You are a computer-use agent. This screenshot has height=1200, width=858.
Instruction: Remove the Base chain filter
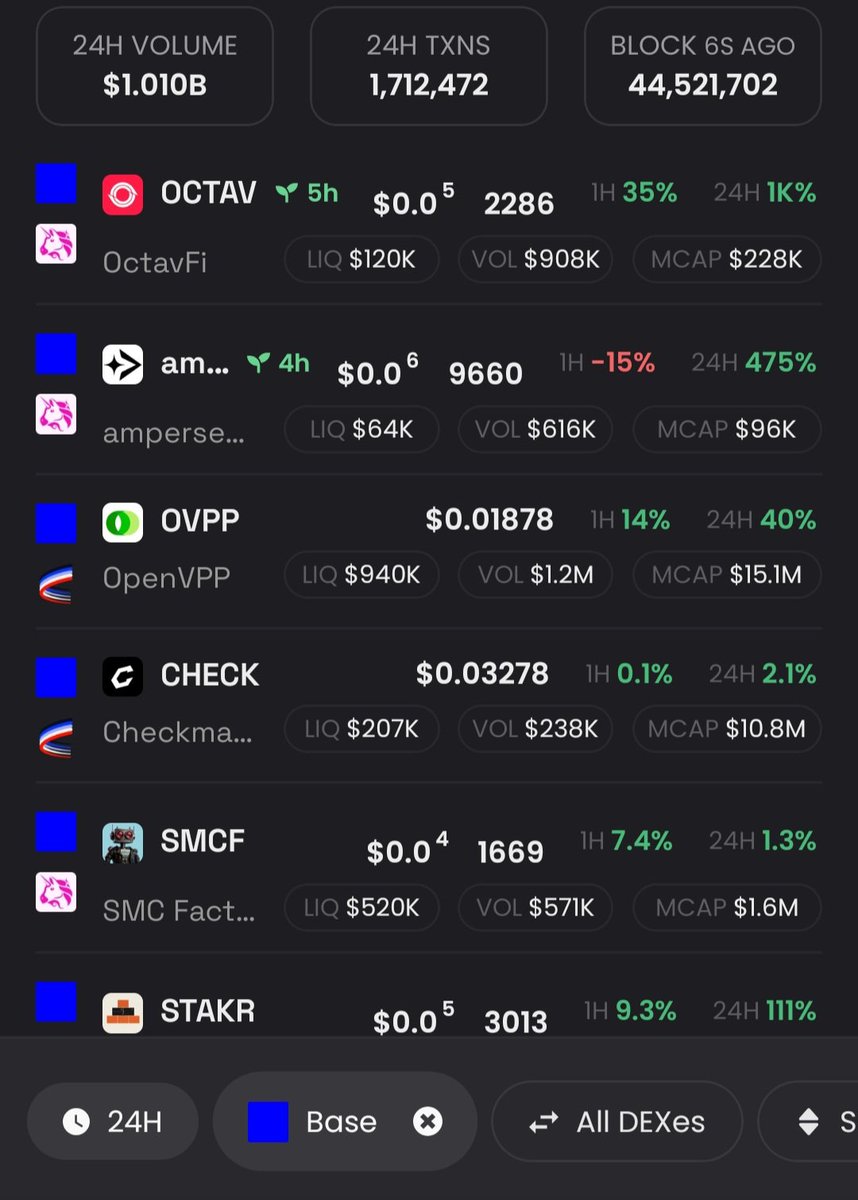click(x=428, y=1122)
